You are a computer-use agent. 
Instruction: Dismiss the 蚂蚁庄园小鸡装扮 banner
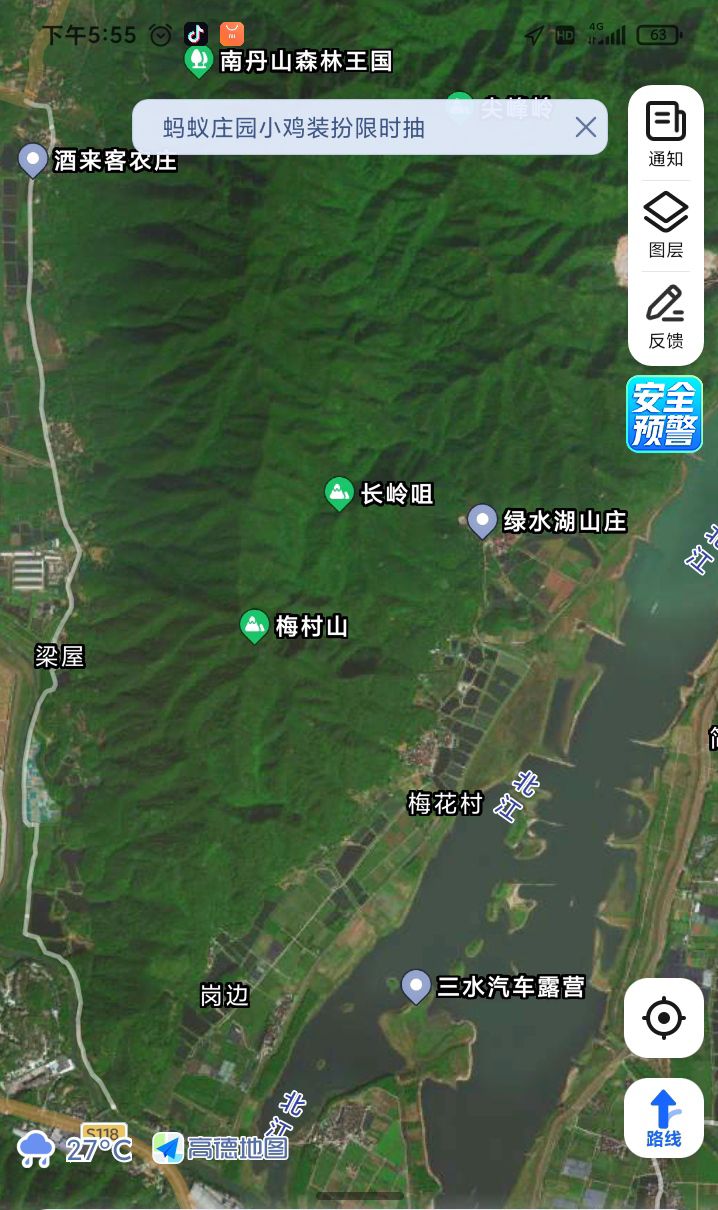click(x=586, y=127)
